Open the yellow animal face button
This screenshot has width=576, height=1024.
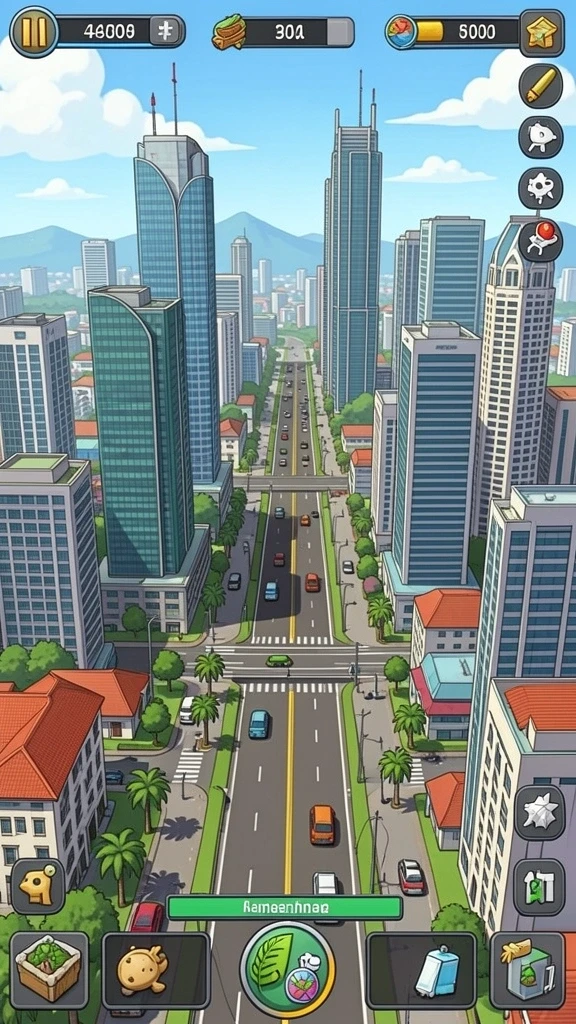coord(38,886)
